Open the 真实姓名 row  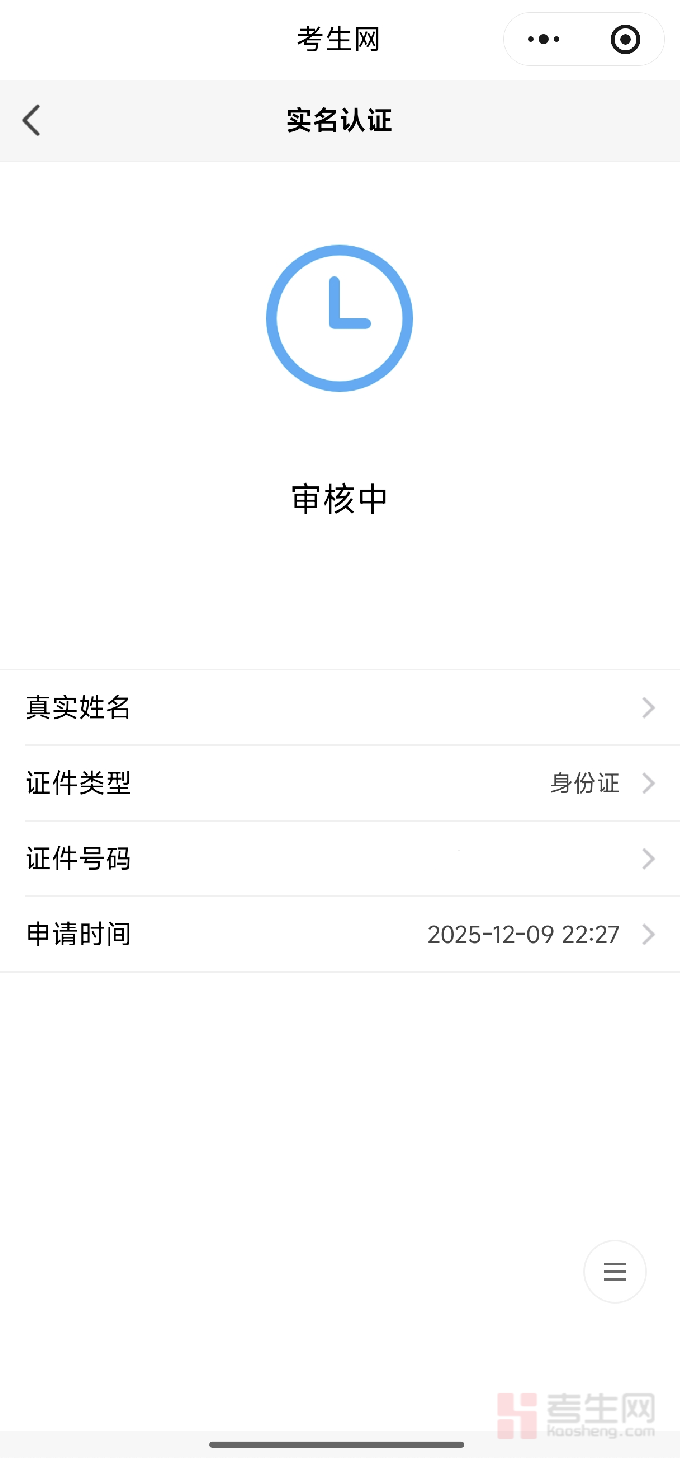340,708
